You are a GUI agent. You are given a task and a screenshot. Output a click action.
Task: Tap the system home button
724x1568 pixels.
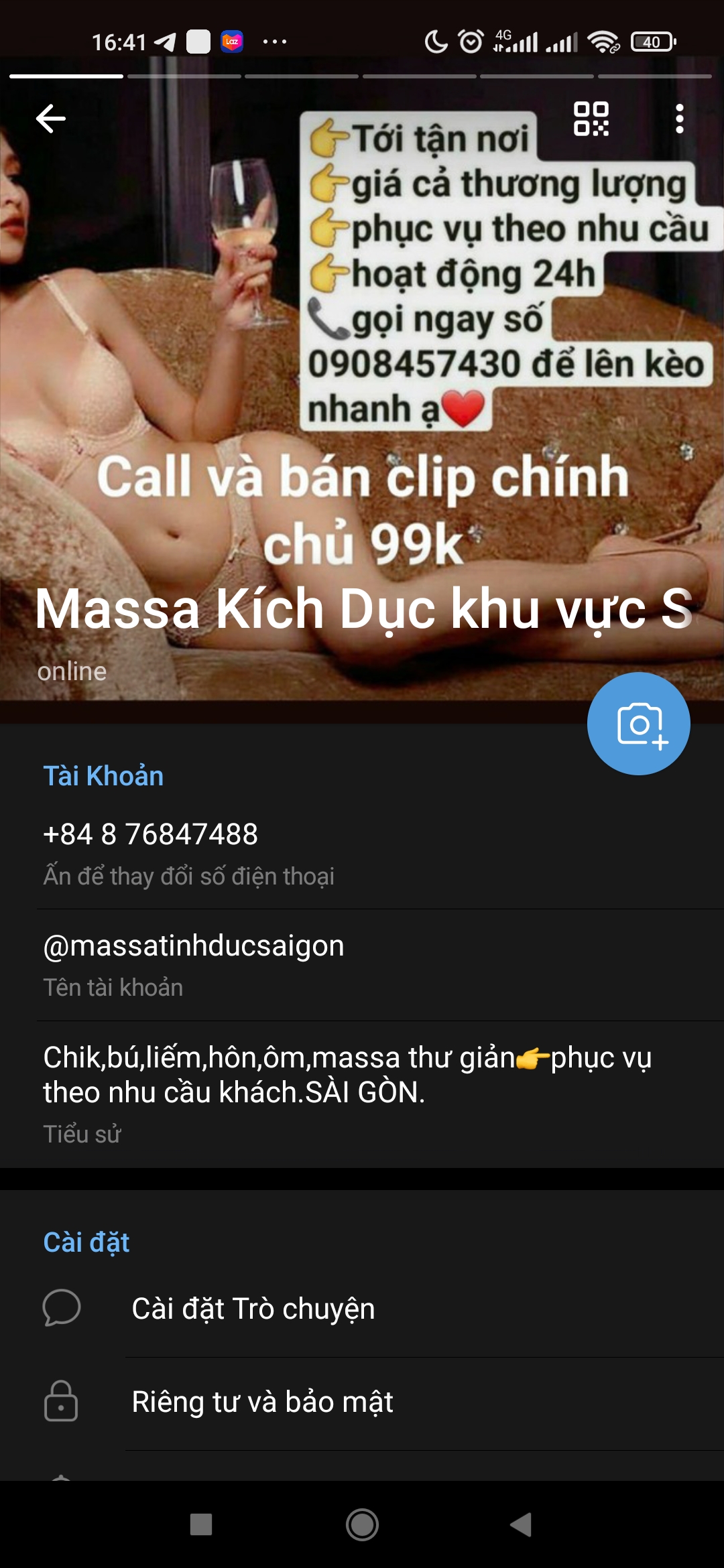(x=362, y=1524)
